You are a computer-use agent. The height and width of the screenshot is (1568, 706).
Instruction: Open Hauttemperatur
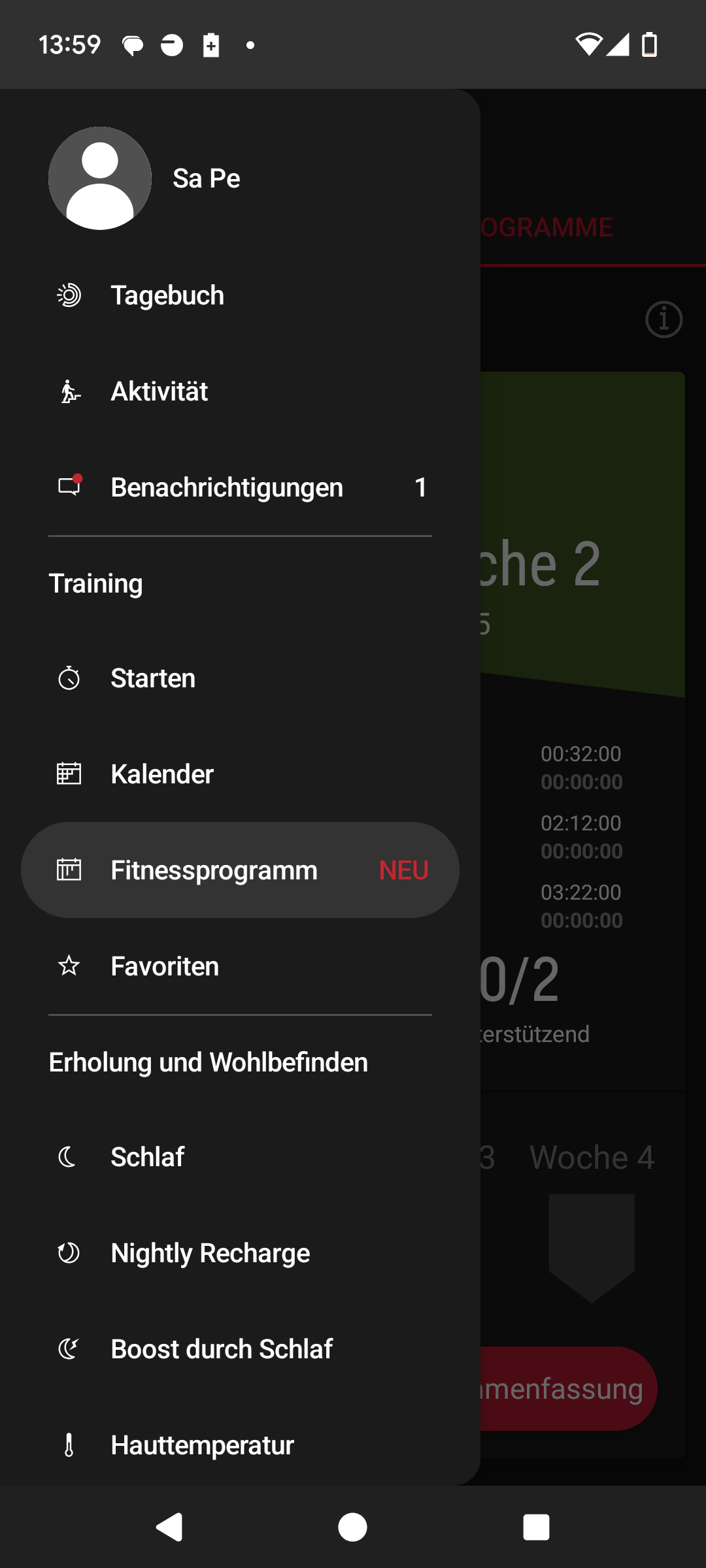tap(240, 1445)
